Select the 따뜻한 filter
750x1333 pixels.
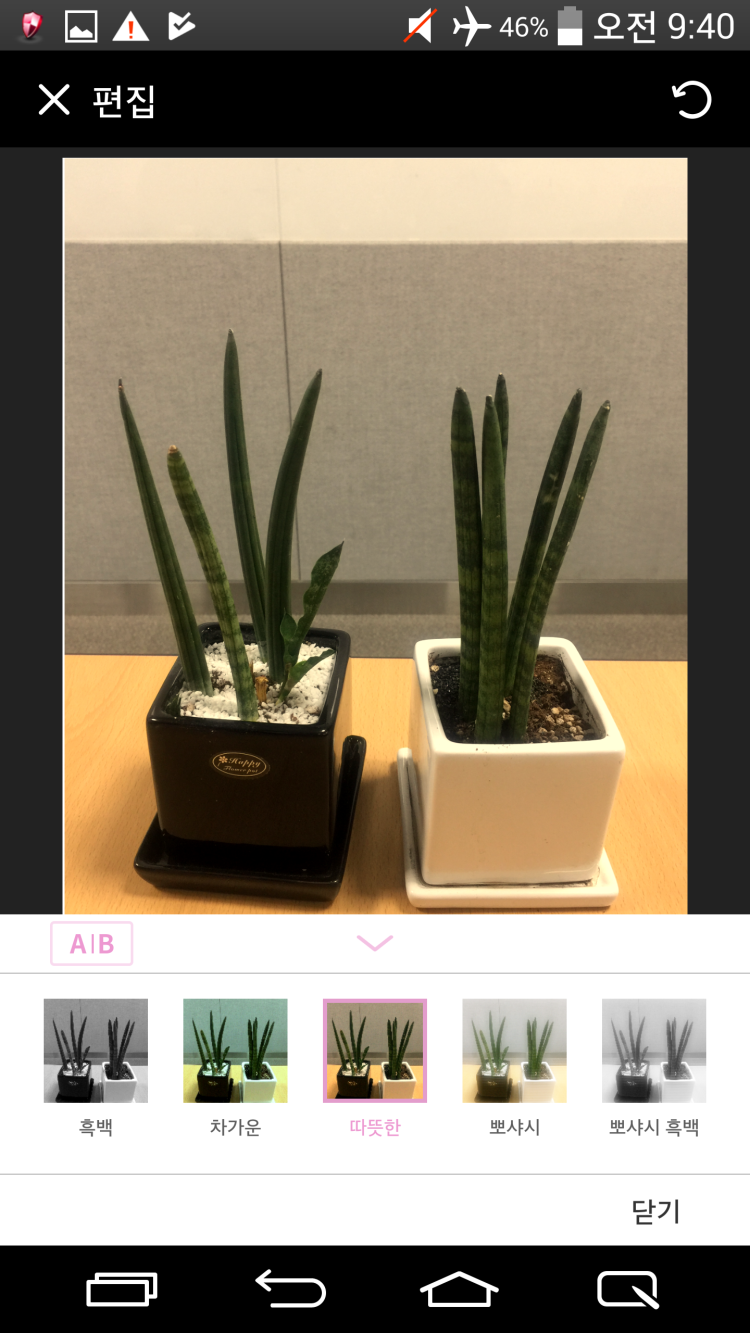(x=375, y=1051)
